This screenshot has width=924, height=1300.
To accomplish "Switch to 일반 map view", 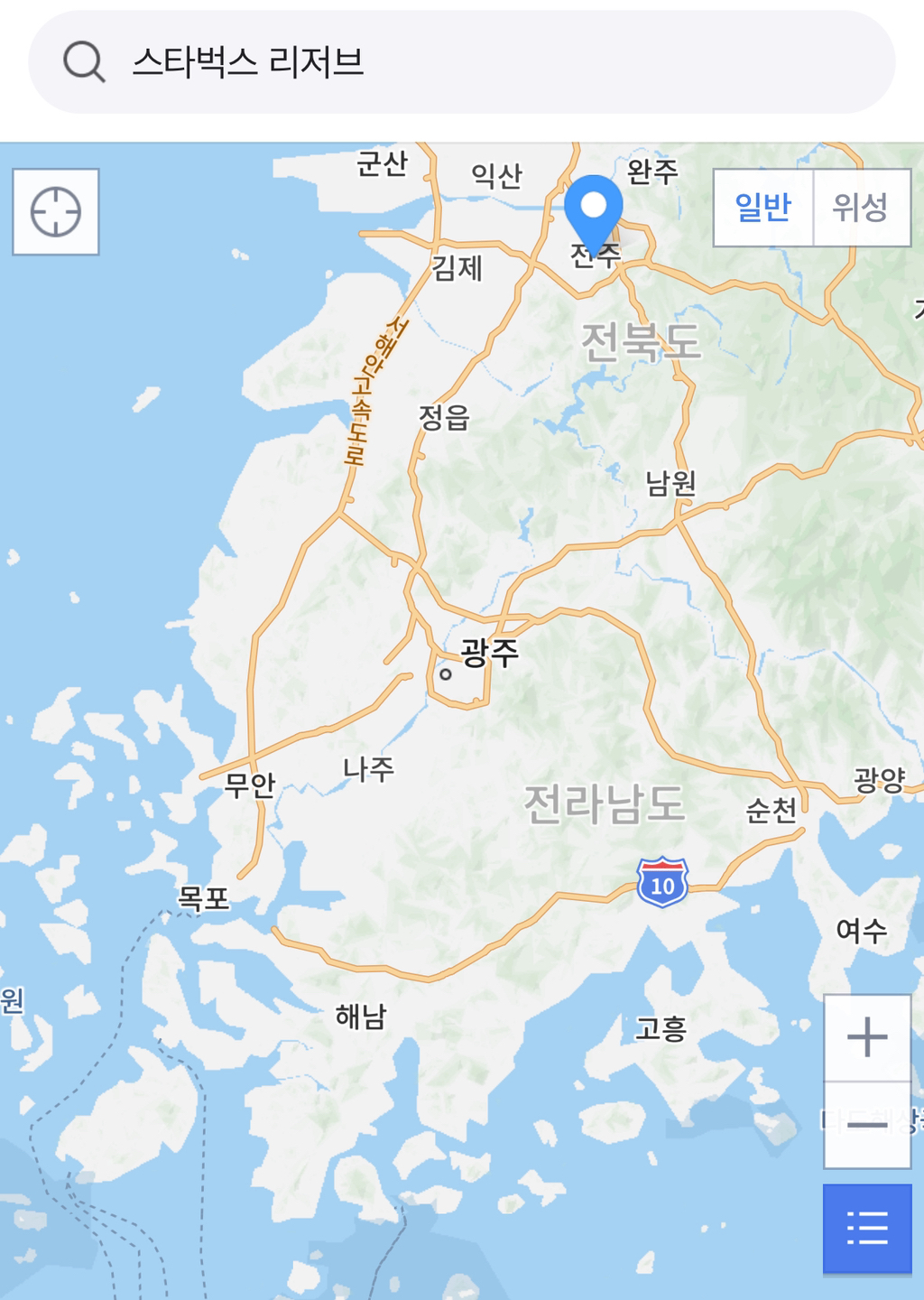I will [763, 208].
